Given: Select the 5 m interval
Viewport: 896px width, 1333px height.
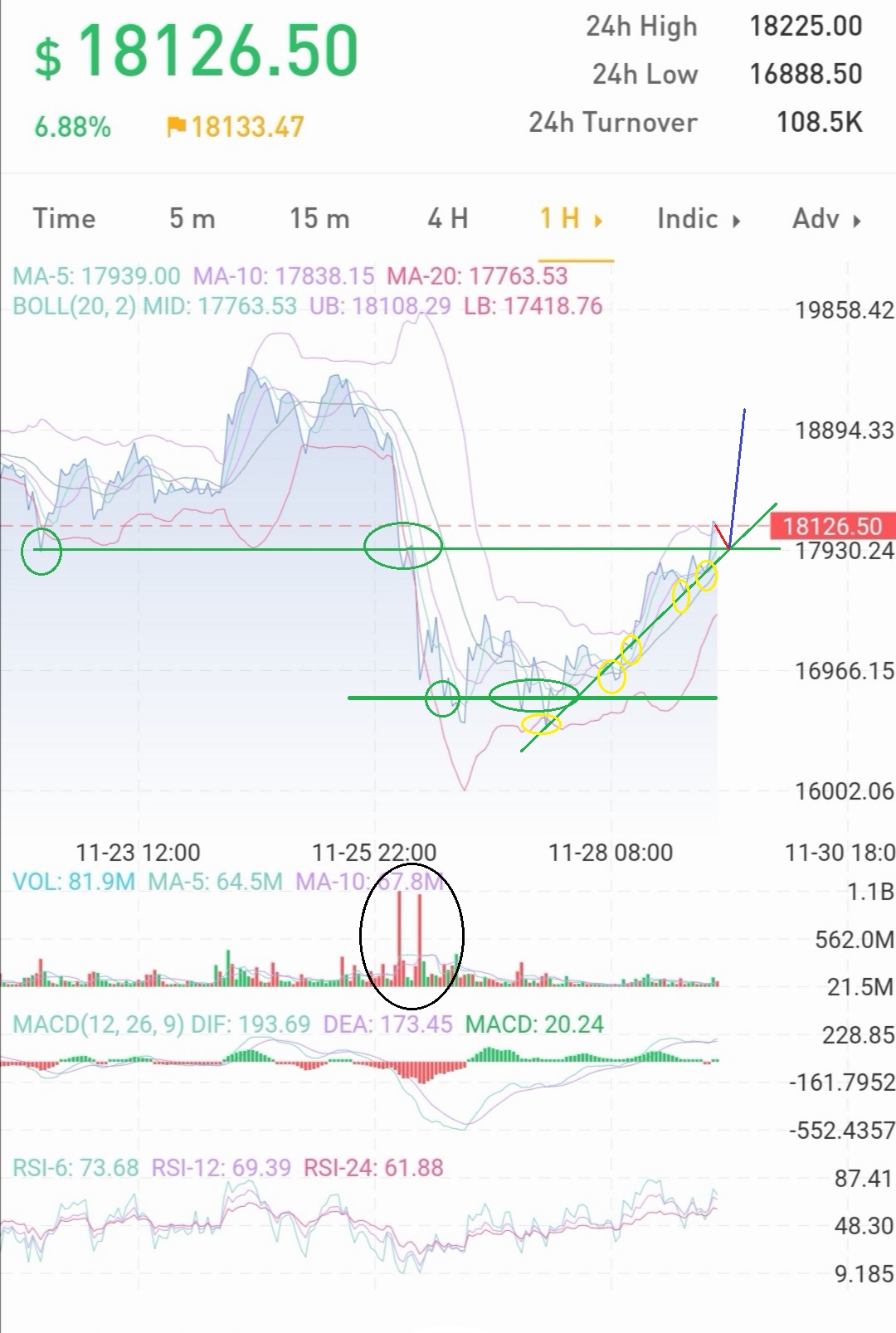Looking at the screenshot, I should (x=192, y=219).
